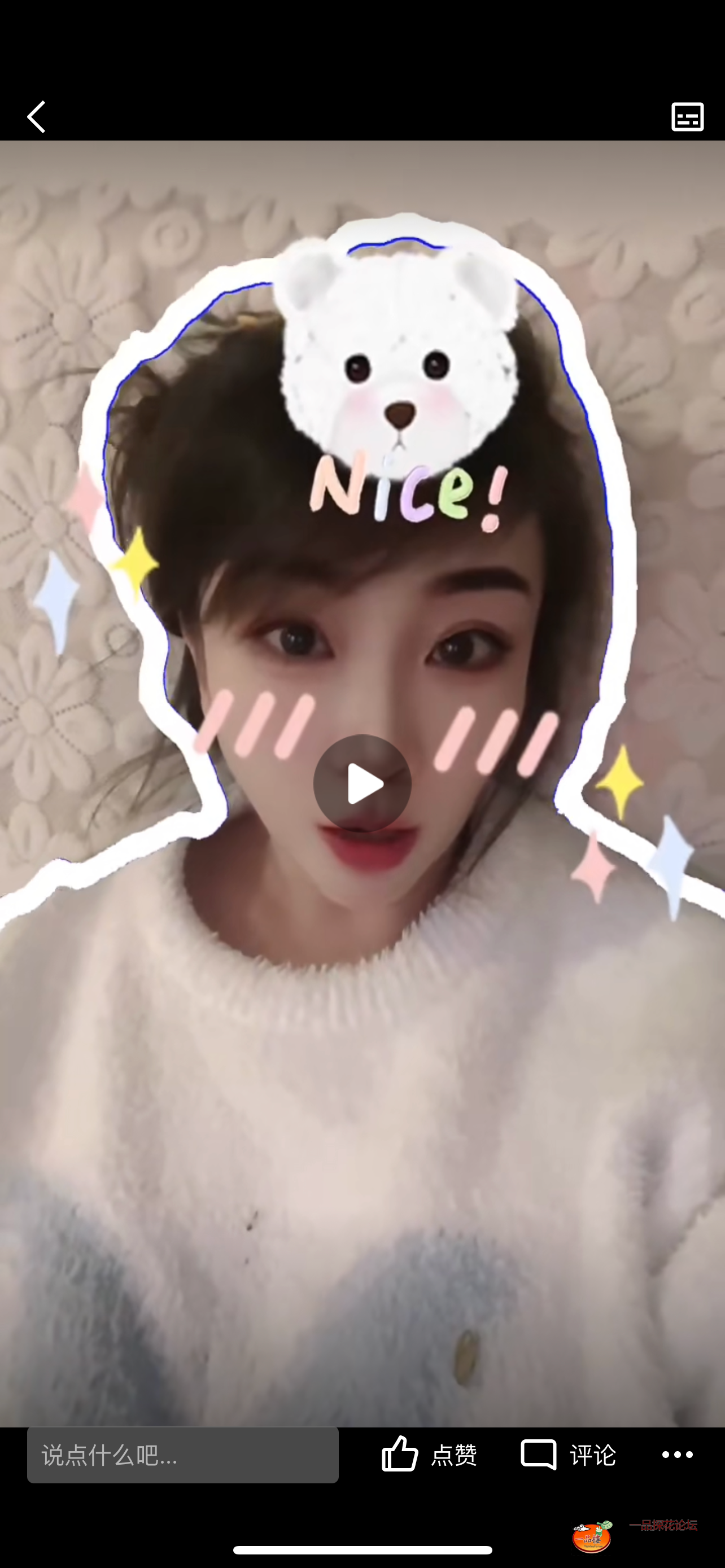
Task: Open the 说点什么吧 comment field
Action: (182, 1455)
